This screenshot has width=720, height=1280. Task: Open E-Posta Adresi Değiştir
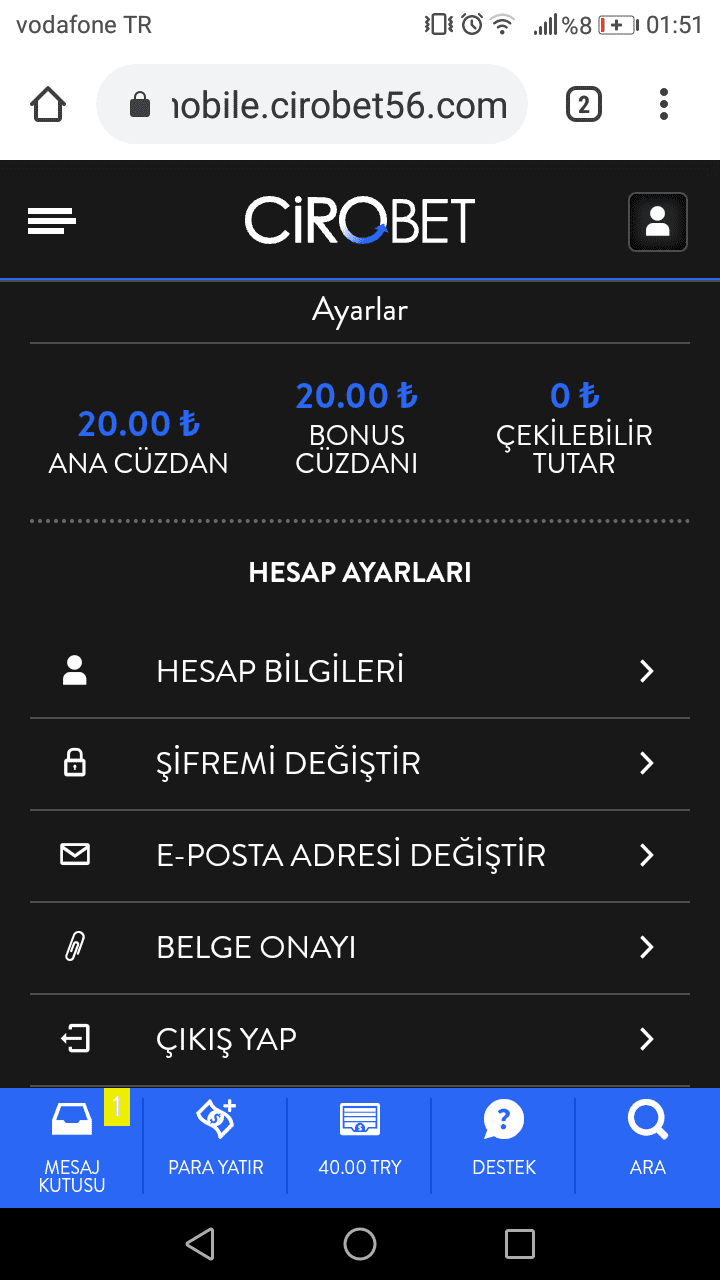coord(360,856)
